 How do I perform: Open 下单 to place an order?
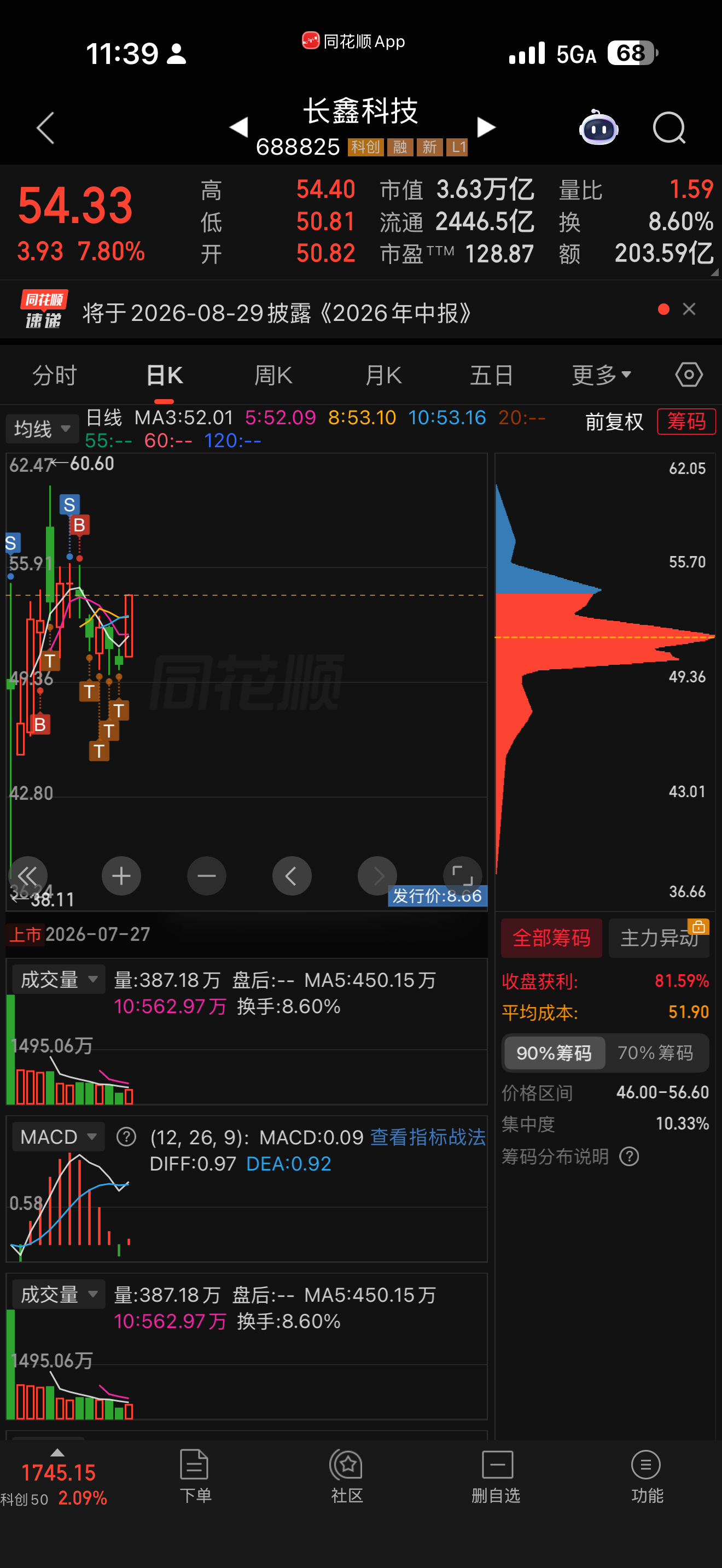(195, 1476)
